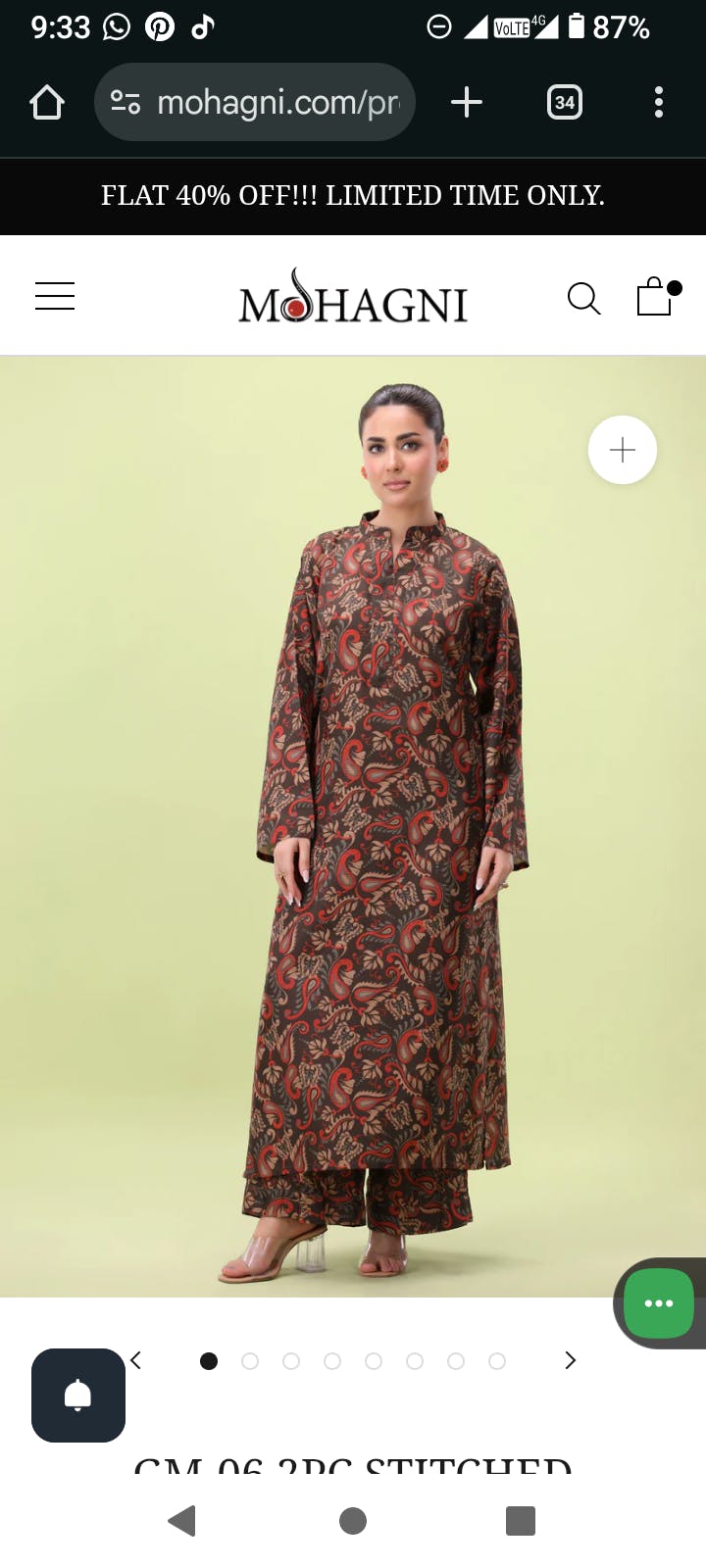Open the browser overflow menu
Viewport: 706px width, 1568px height.
tap(659, 102)
